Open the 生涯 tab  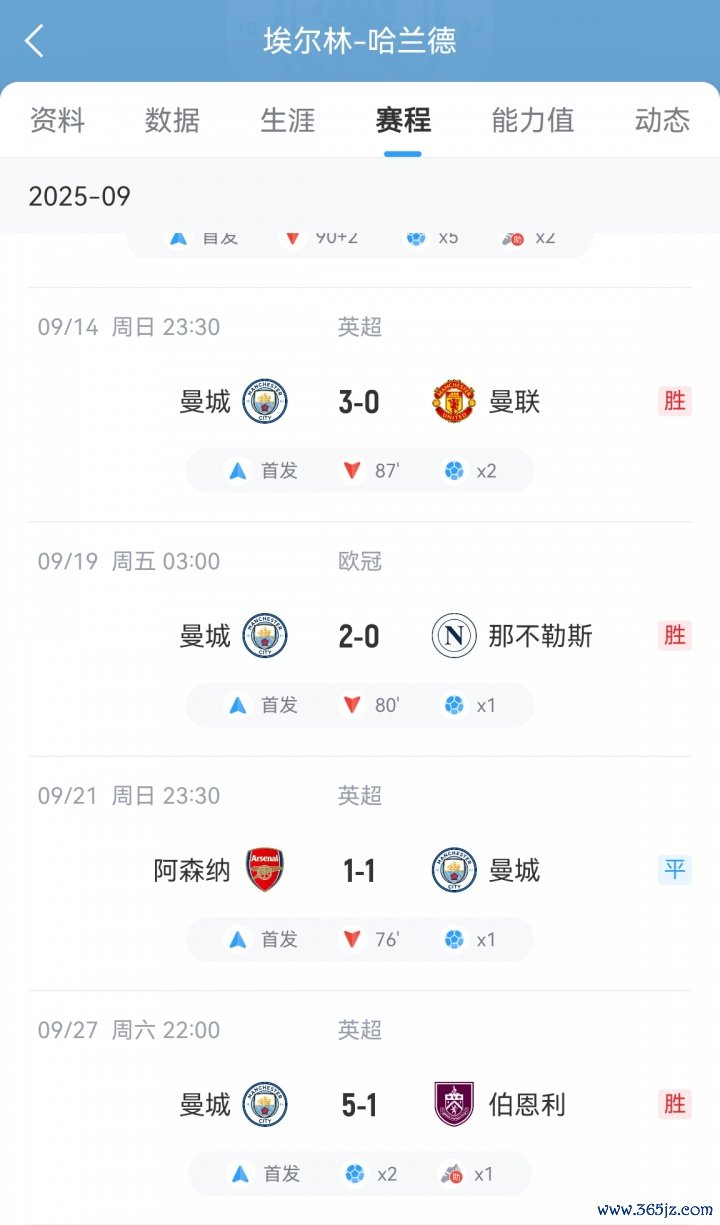(288, 120)
